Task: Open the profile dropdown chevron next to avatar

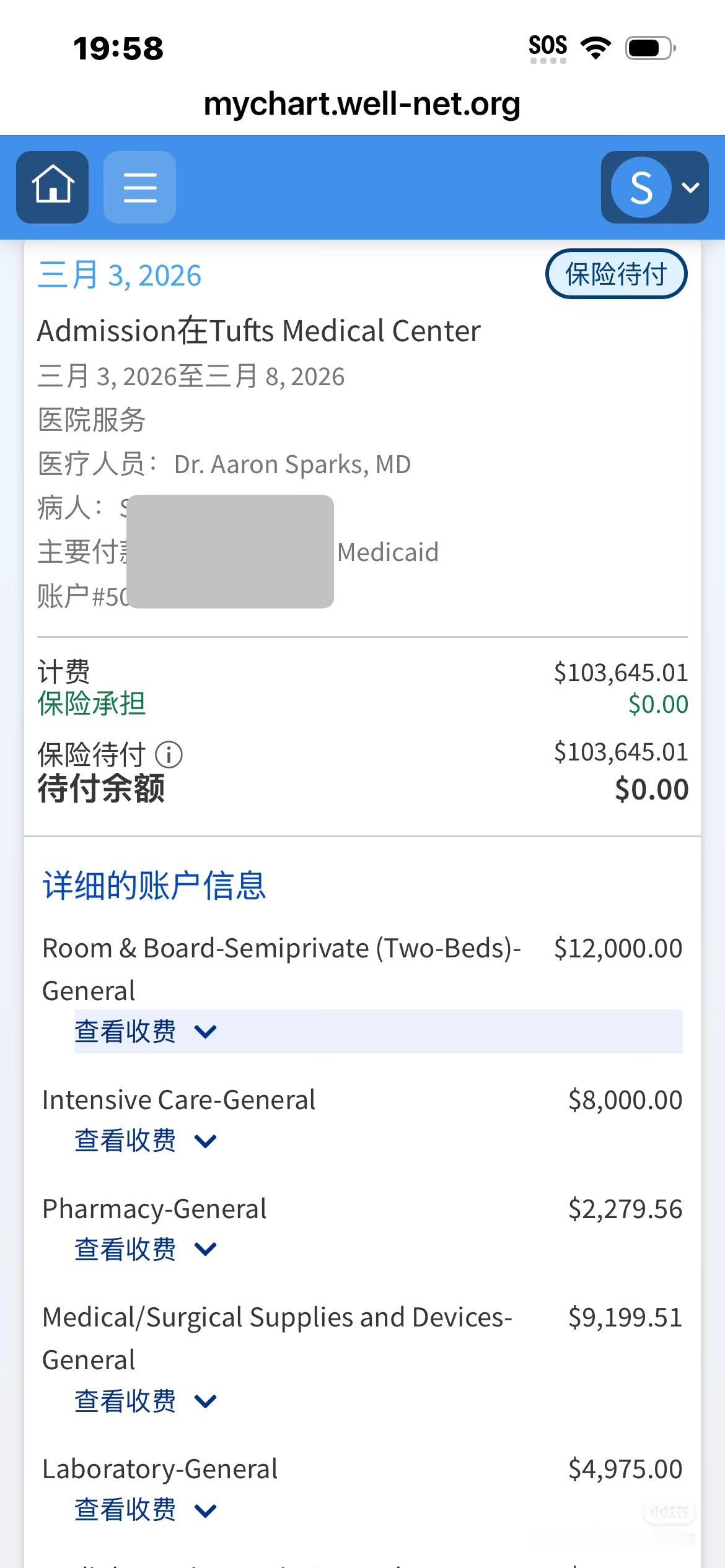Action: 689,186
